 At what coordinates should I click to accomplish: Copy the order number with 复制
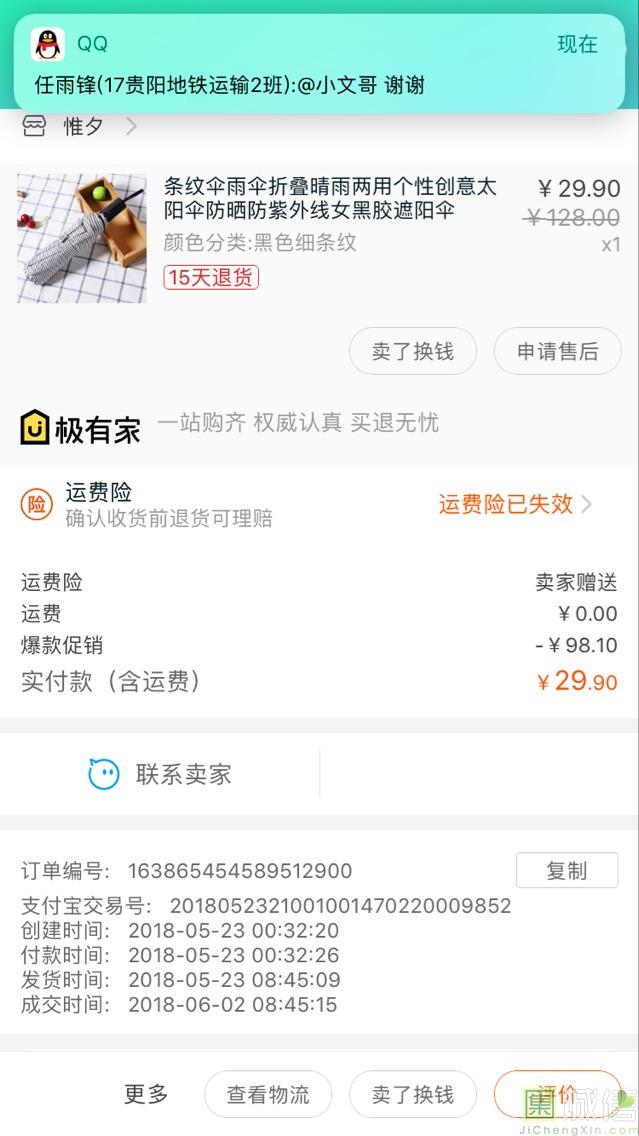566,871
